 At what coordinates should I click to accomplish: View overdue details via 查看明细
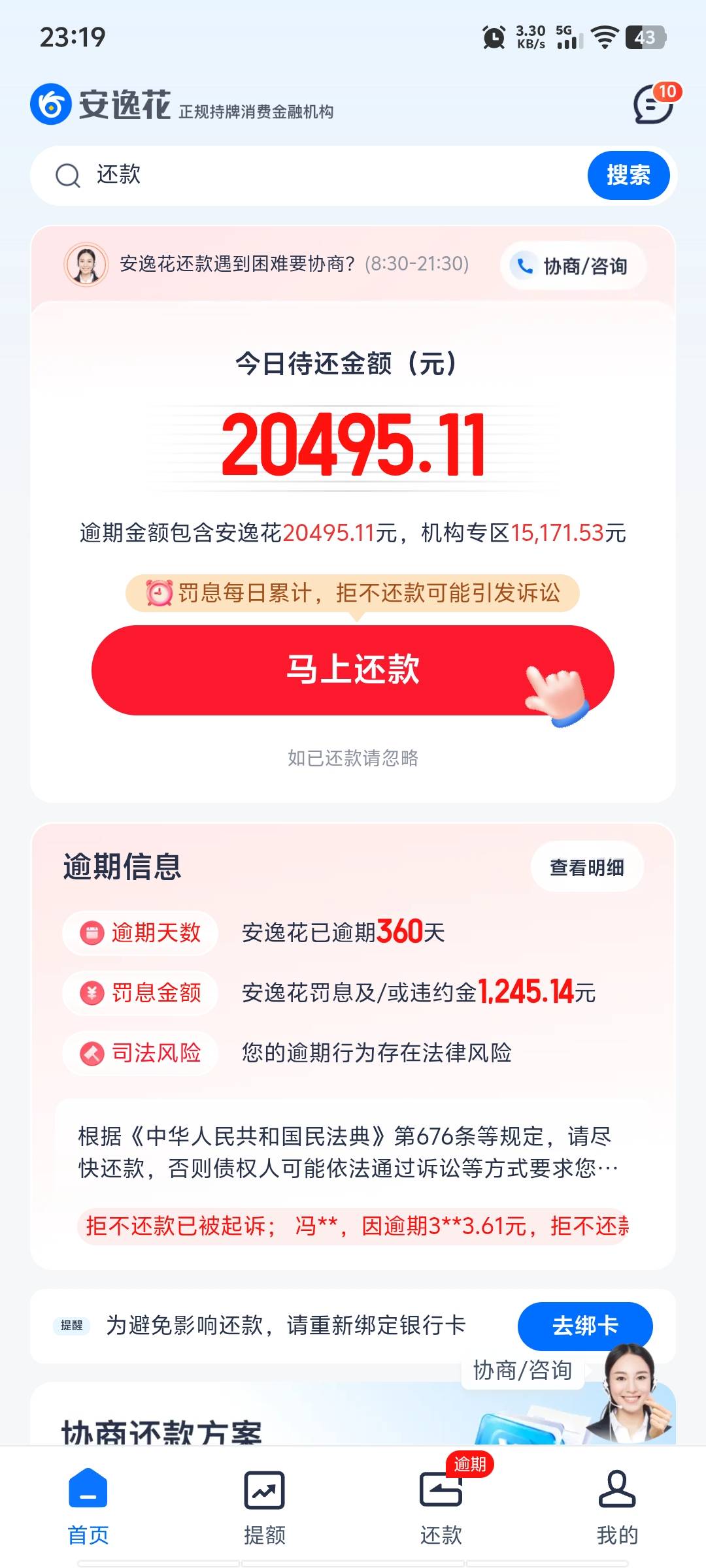(587, 867)
